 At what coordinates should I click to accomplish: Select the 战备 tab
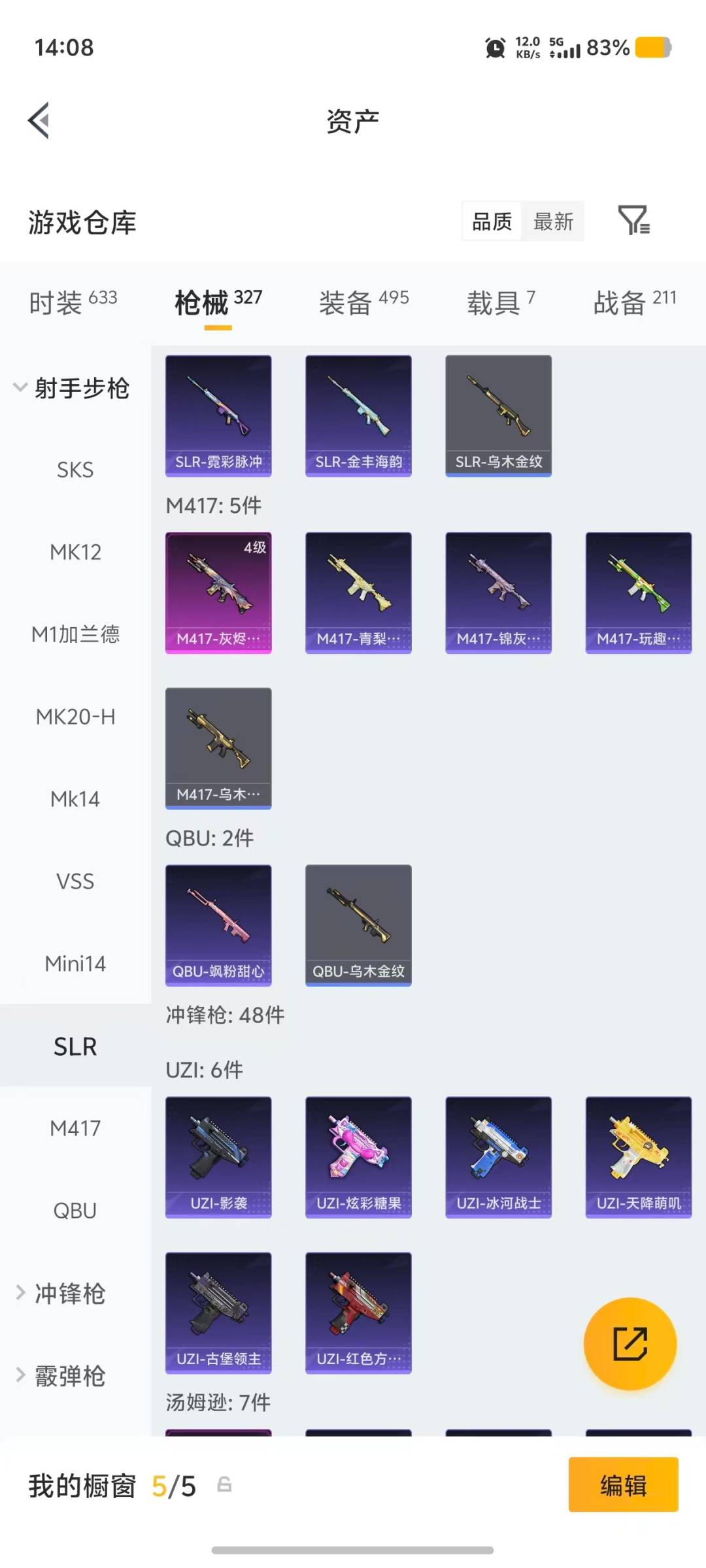tap(635, 302)
